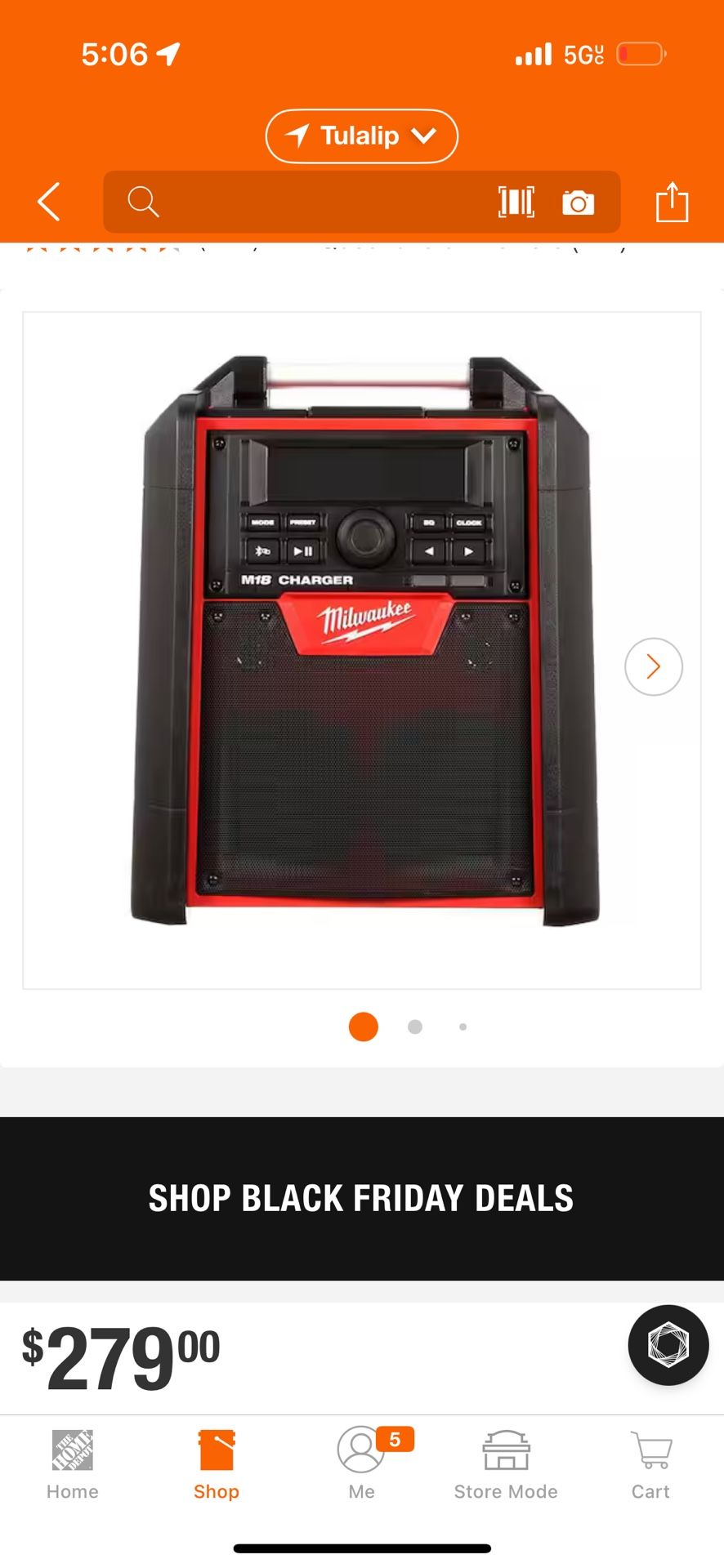Open the Milwaukee radio product photo
The height and width of the screenshot is (1568, 724).
(x=361, y=645)
